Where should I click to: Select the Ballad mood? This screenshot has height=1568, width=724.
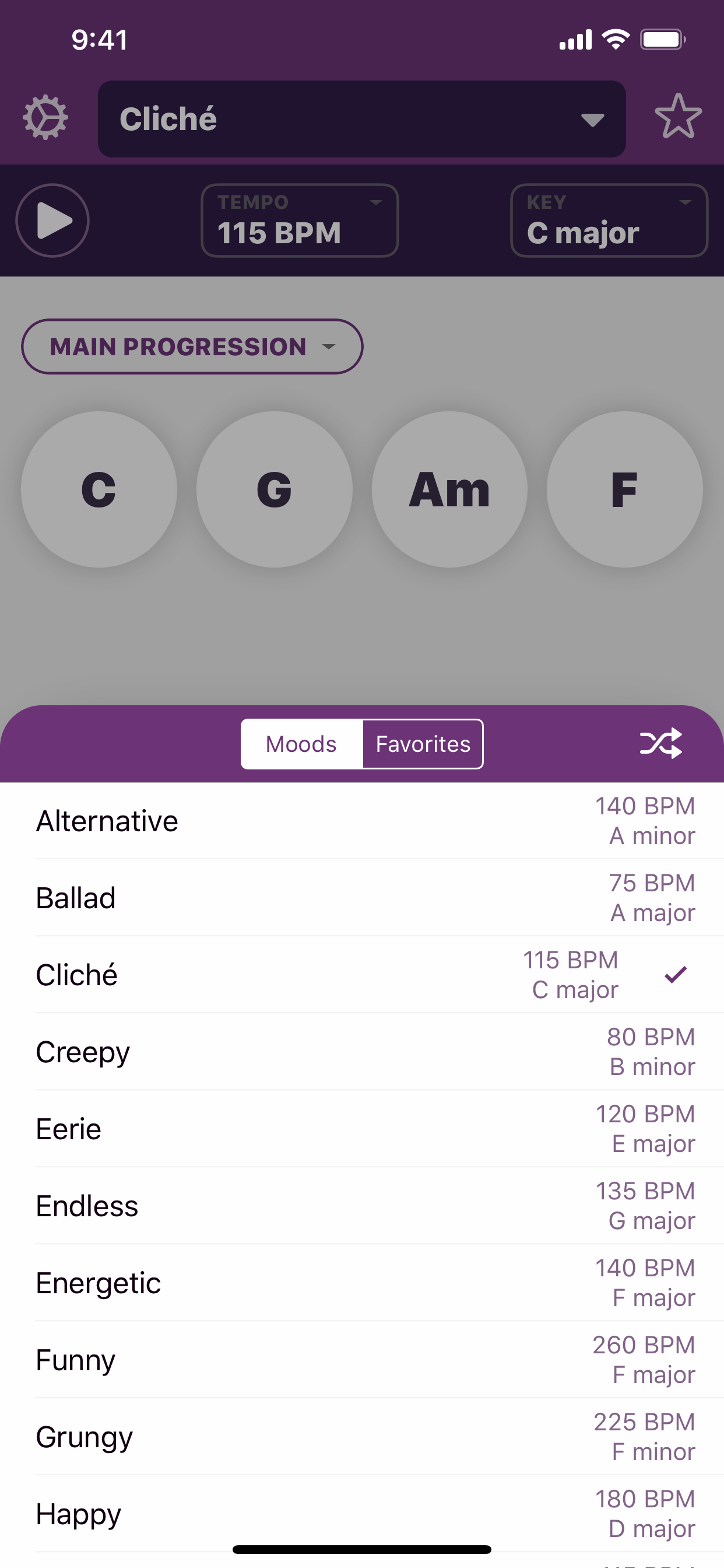pyautogui.click(x=361, y=898)
